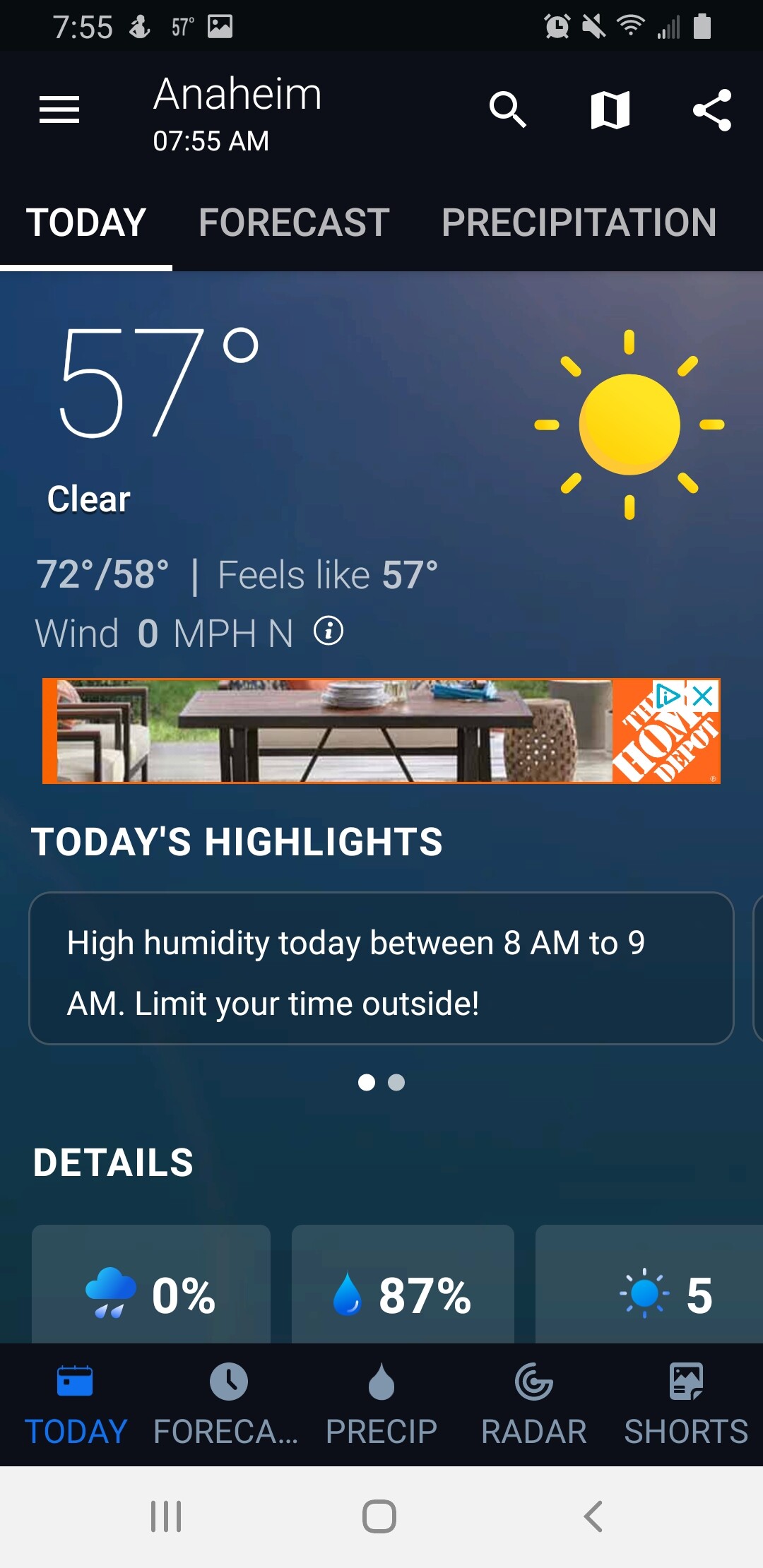Open the hamburger navigation menu
The height and width of the screenshot is (1568, 763).
(x=59, y=110)
